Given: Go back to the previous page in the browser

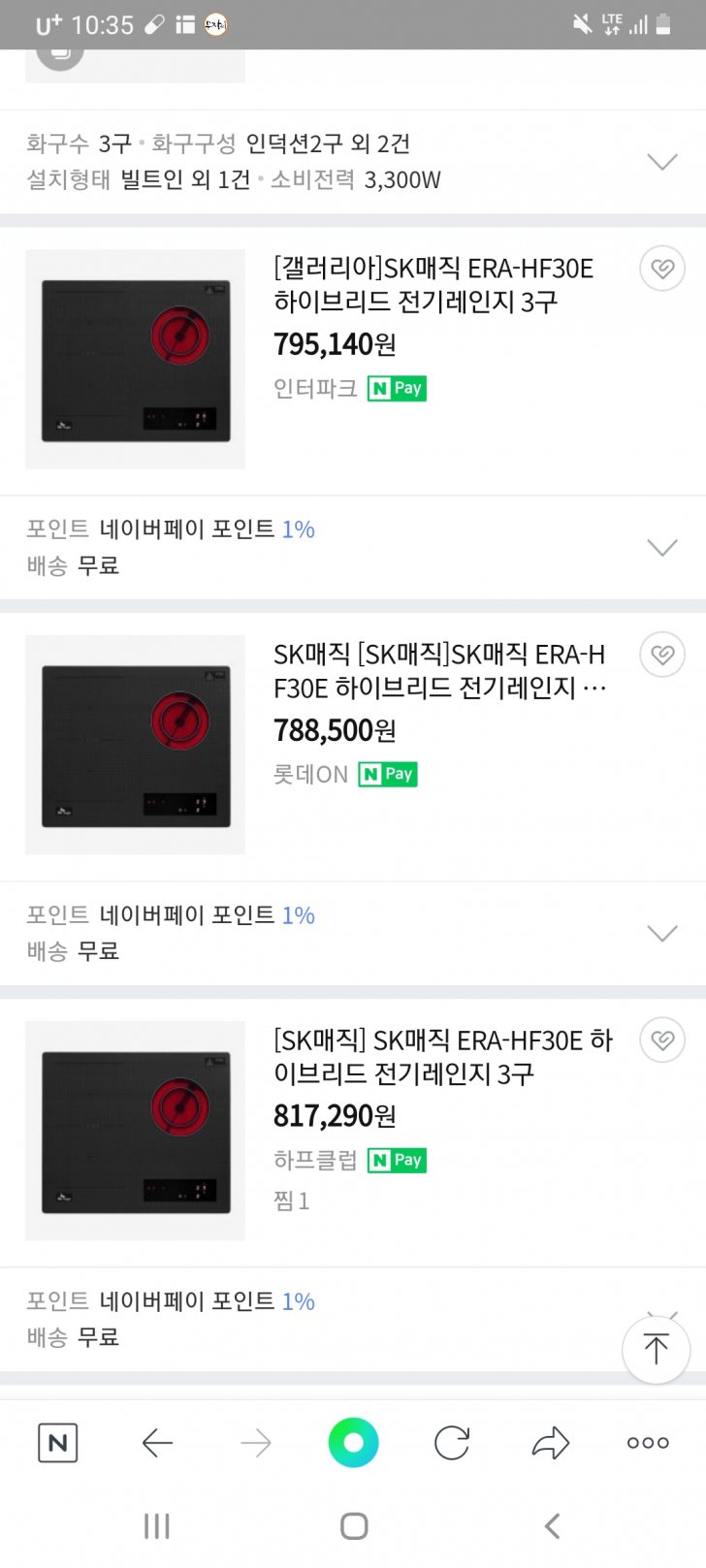Looking at the screenshot, I should point(157,1443).
